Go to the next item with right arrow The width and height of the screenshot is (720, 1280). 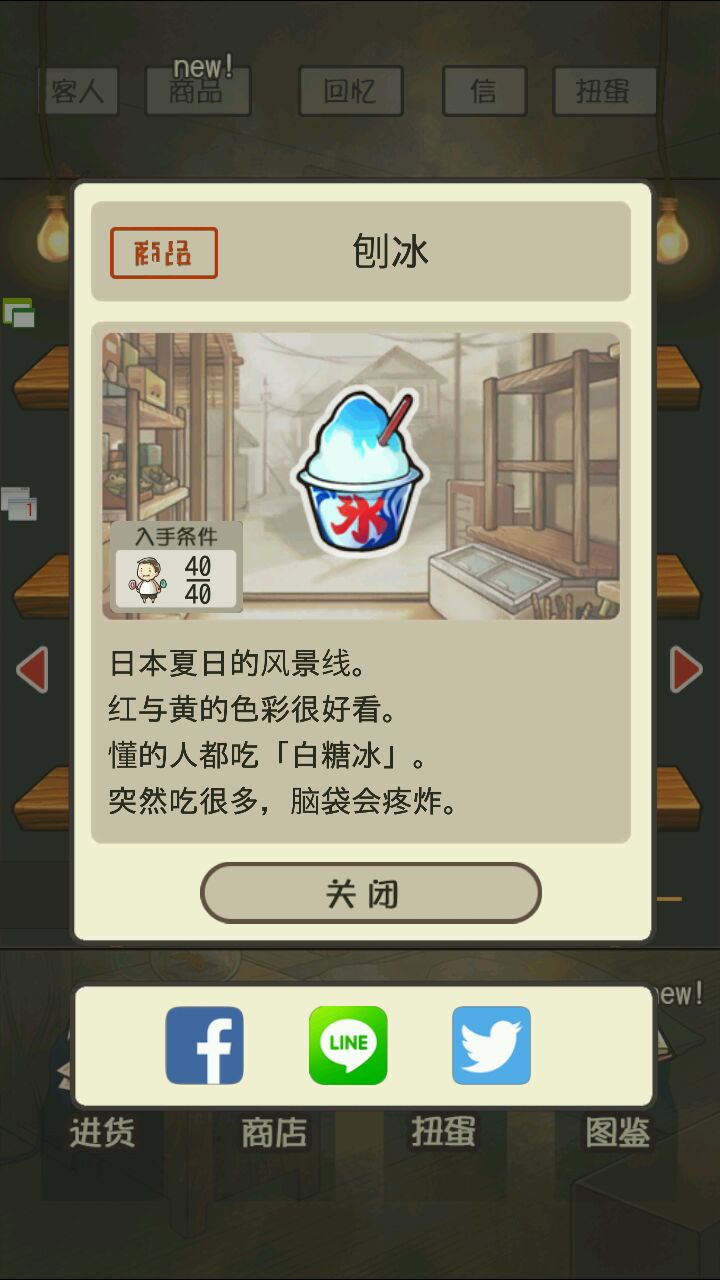point(686,669)
